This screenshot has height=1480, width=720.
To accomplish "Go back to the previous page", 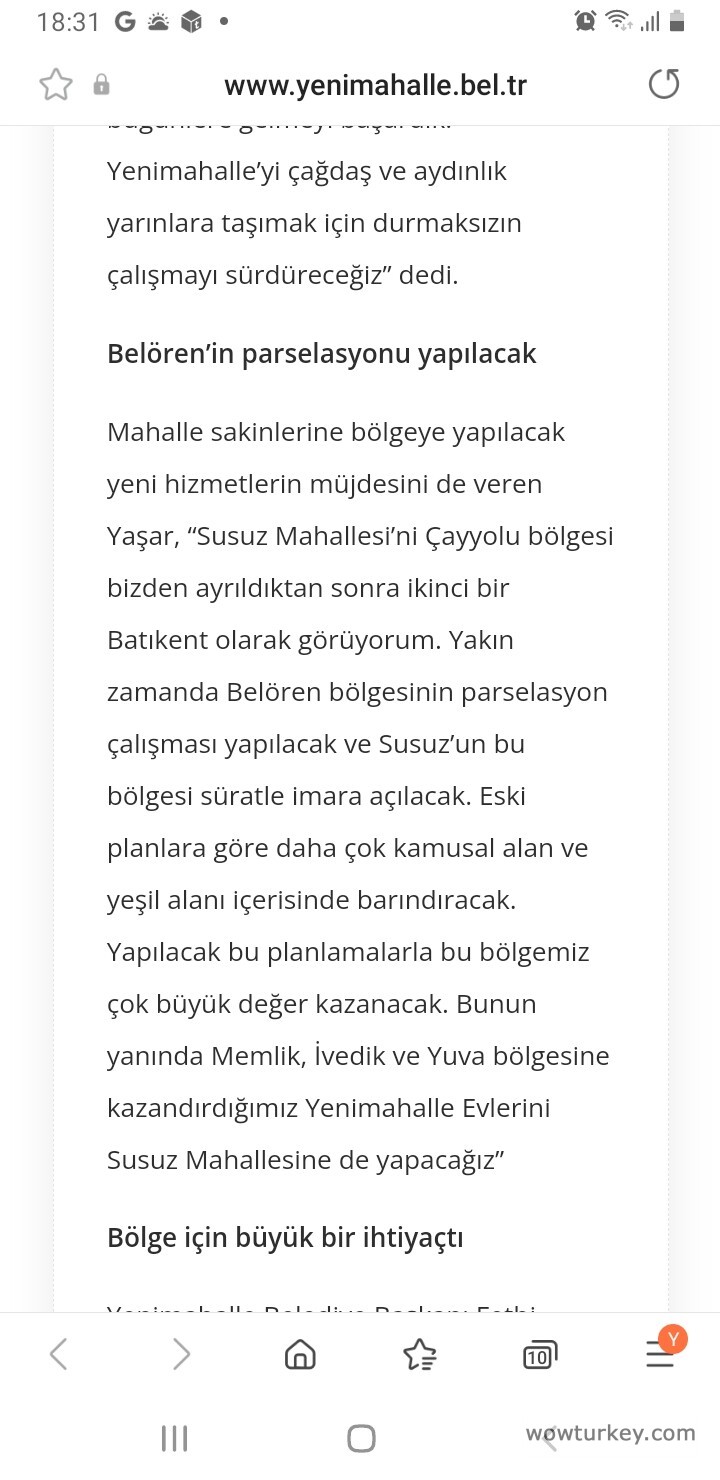I will pos(59,1354).
